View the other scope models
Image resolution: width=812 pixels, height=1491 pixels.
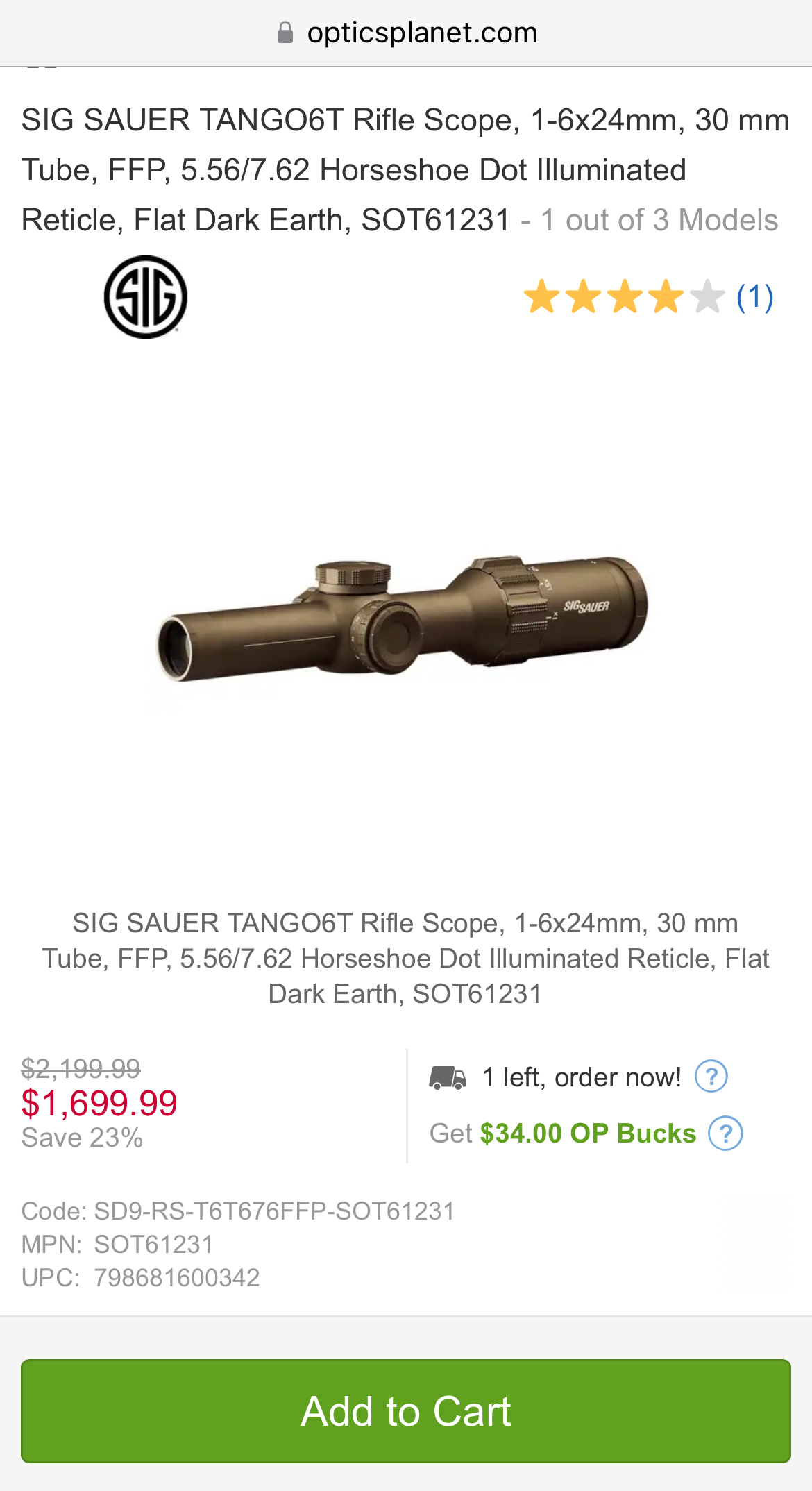point(659,221)
